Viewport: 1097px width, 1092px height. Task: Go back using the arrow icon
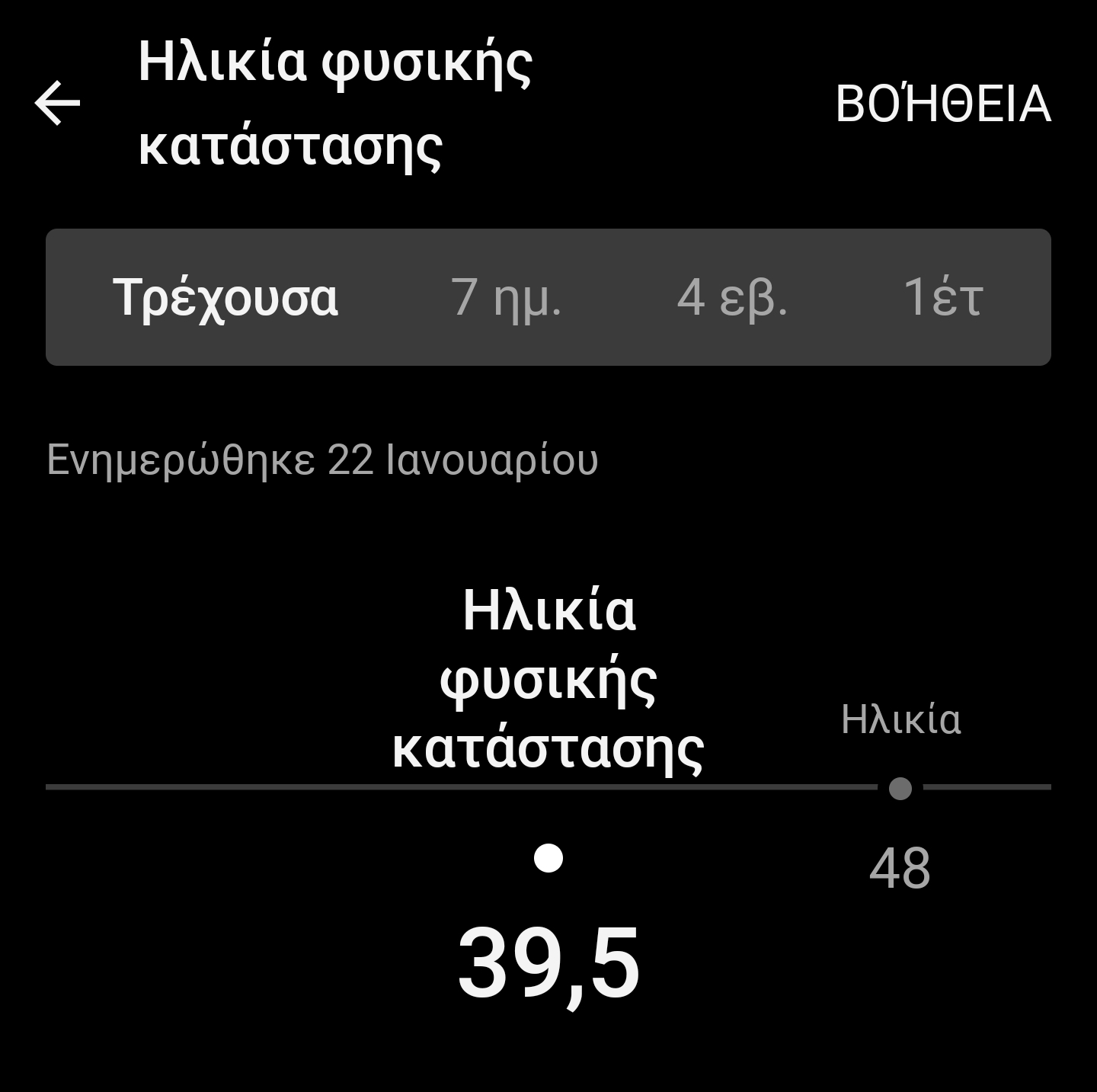point(58,104)
